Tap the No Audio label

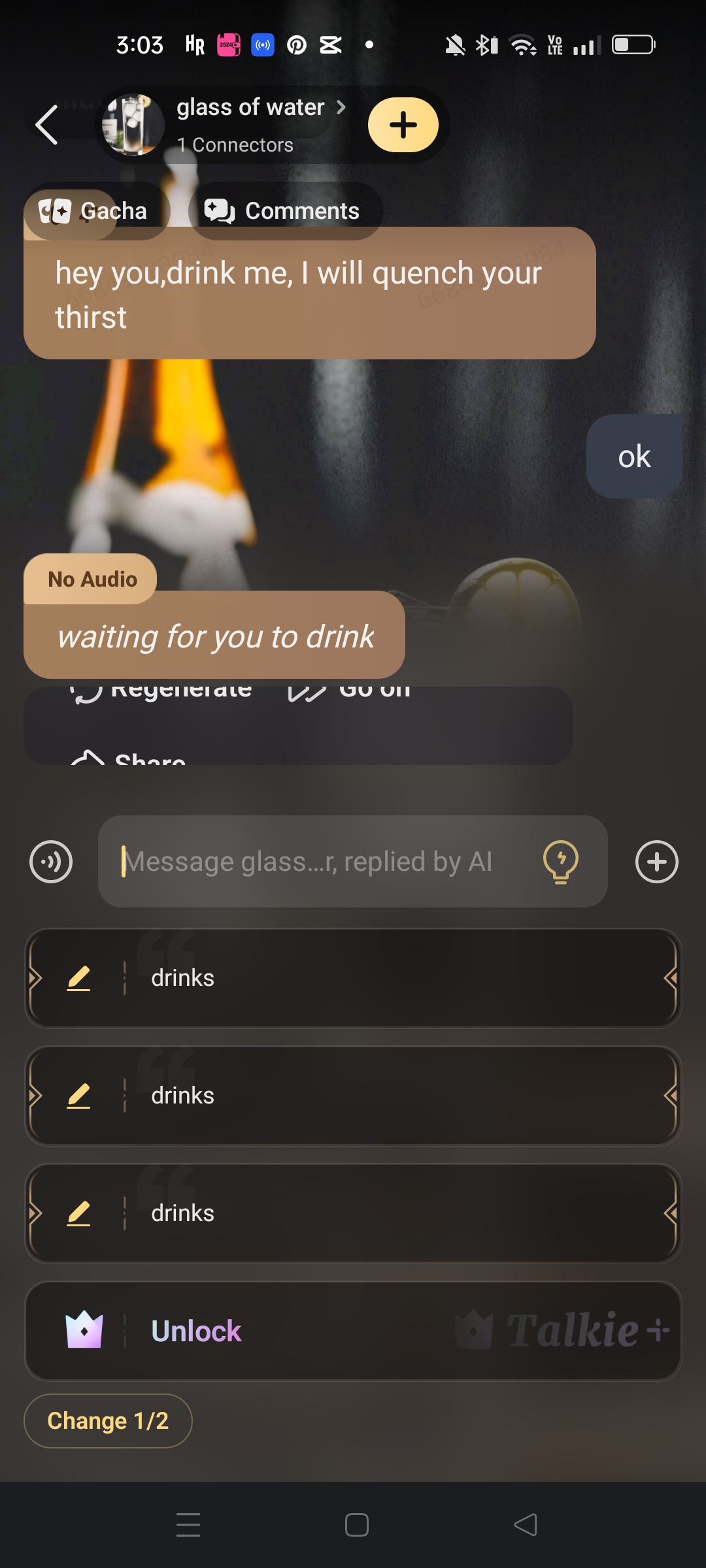point(92,579)
